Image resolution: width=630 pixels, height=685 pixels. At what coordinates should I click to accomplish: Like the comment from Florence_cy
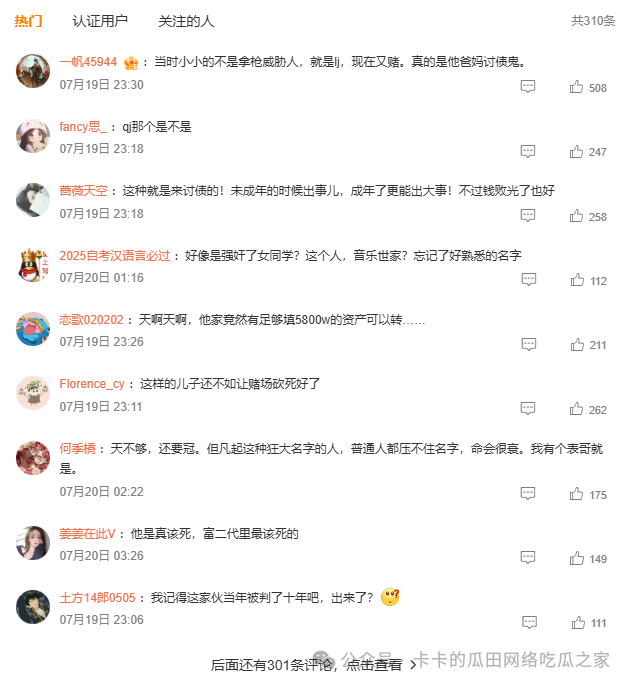pyautogui.click(x=577, y=409)
